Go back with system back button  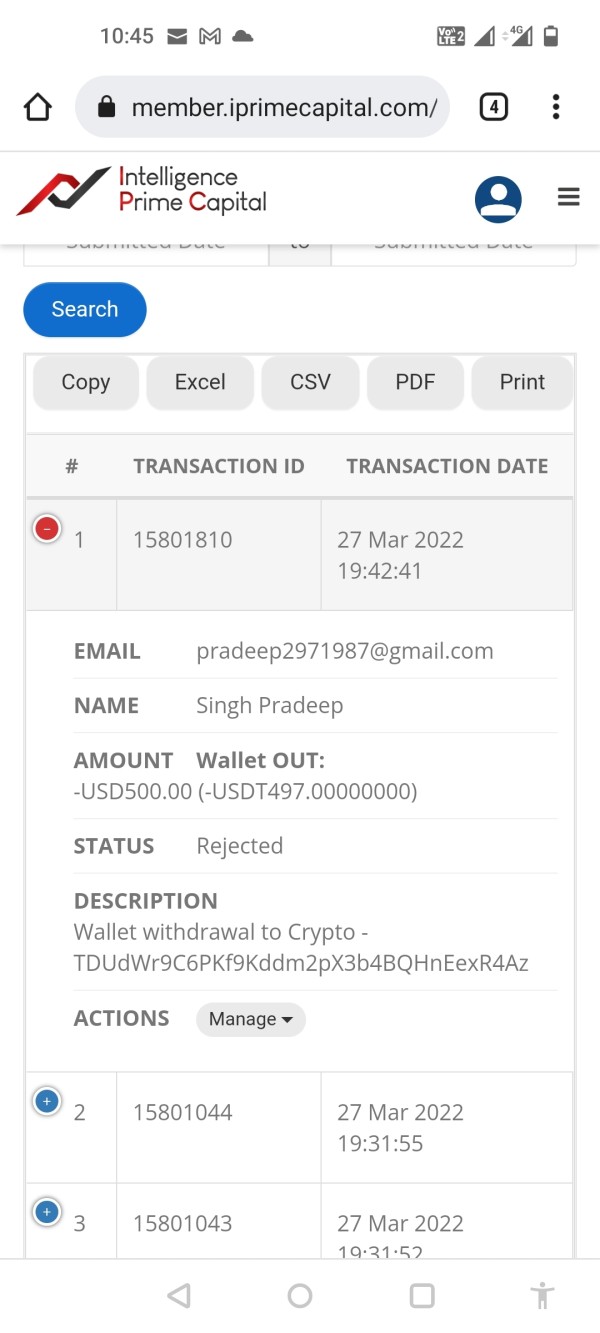[x=179, y=1296]
